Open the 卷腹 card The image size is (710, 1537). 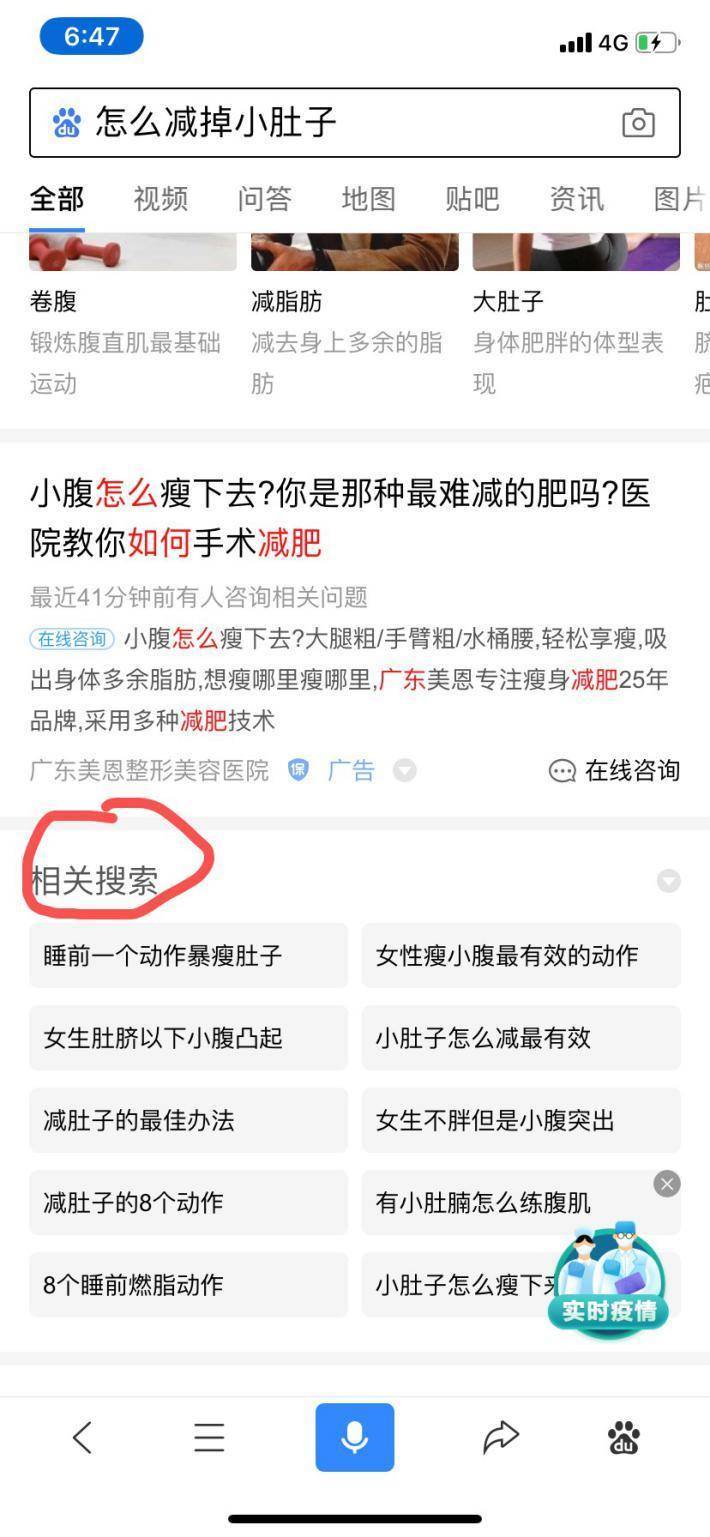(x=132, y=316)
